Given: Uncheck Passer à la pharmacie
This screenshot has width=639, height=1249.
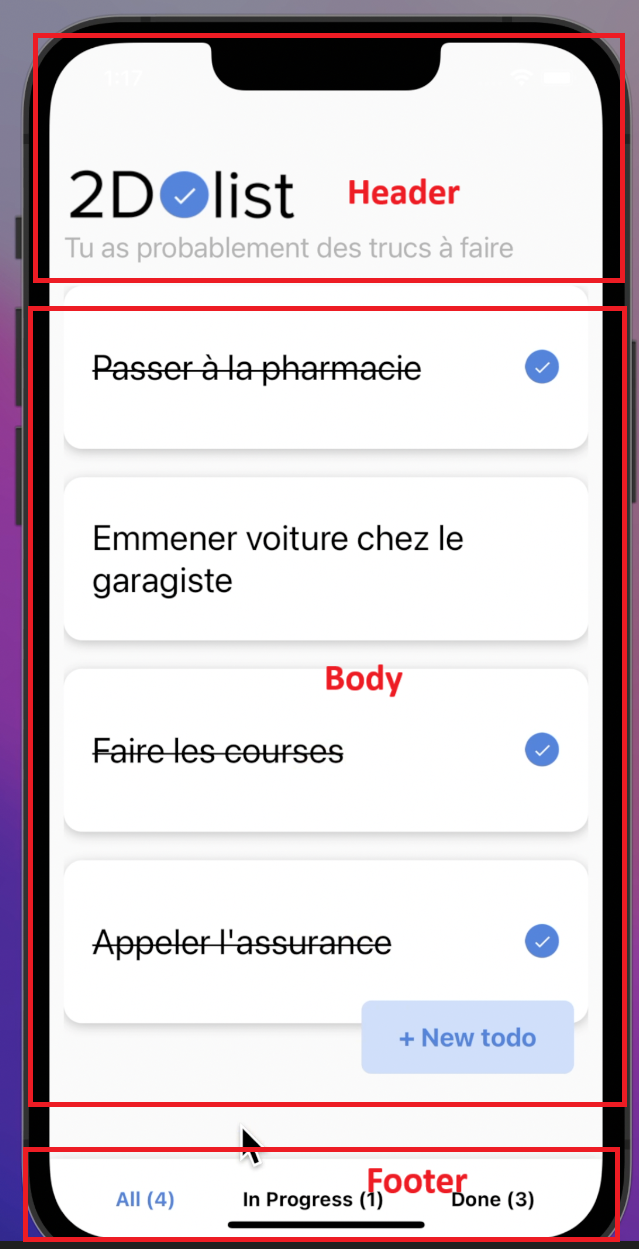Looking at the screenshot, I should coord(541,368).
